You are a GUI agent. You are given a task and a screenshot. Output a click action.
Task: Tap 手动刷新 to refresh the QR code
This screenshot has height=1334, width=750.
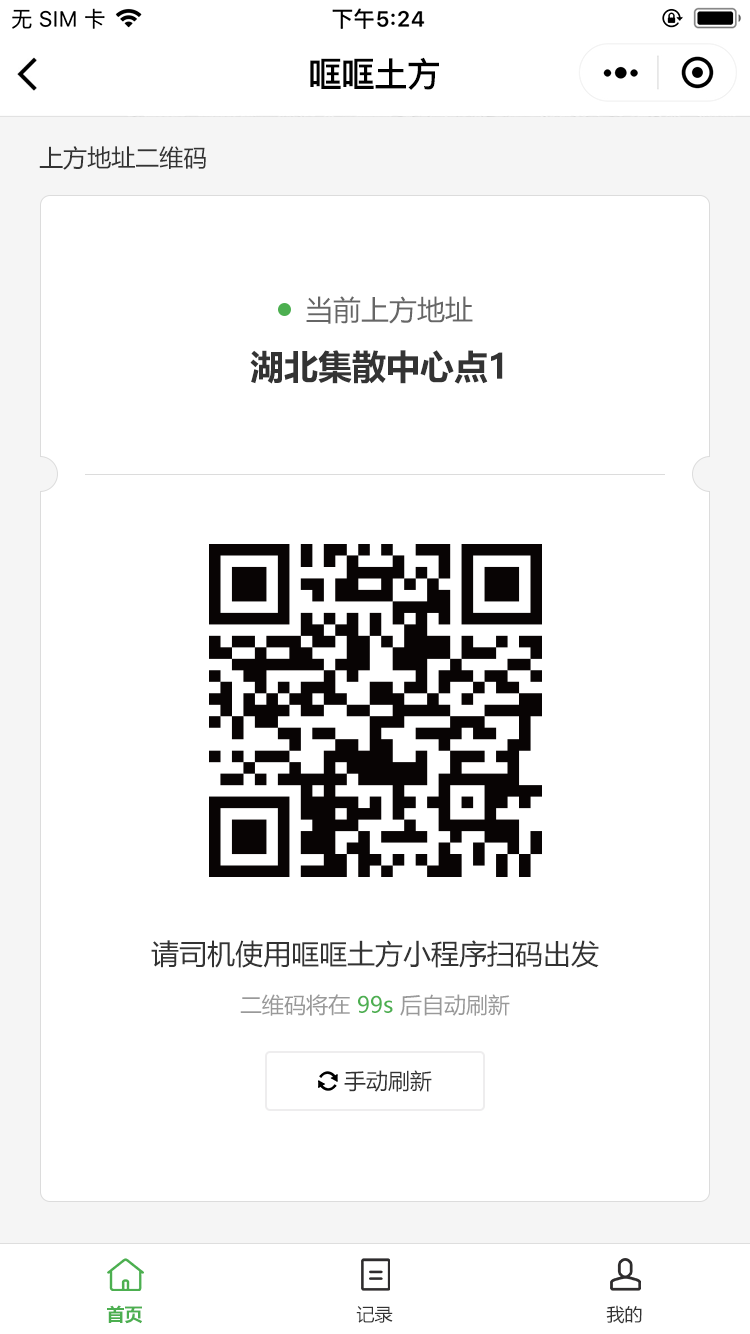pos(375,1081)
